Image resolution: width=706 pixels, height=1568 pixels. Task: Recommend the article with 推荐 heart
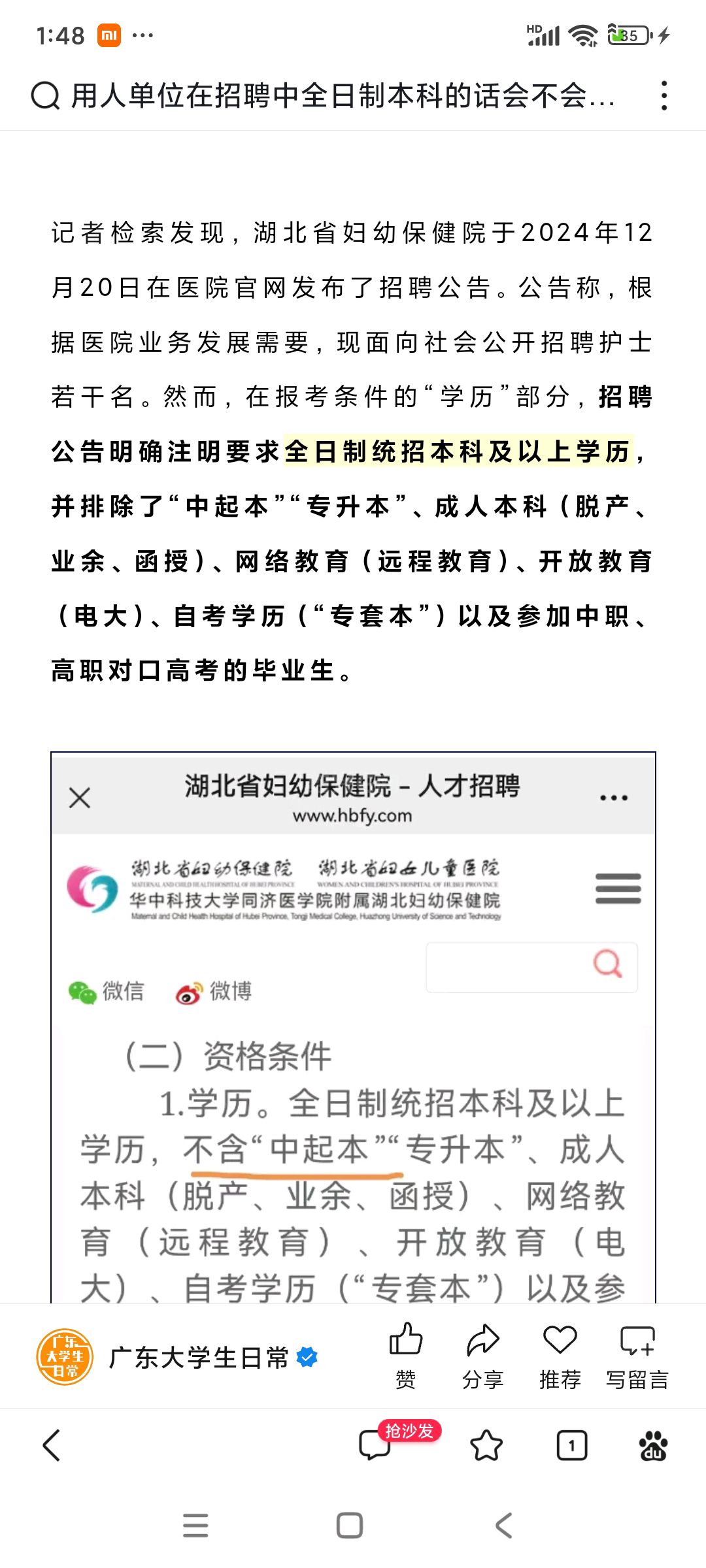[560, 1356]
